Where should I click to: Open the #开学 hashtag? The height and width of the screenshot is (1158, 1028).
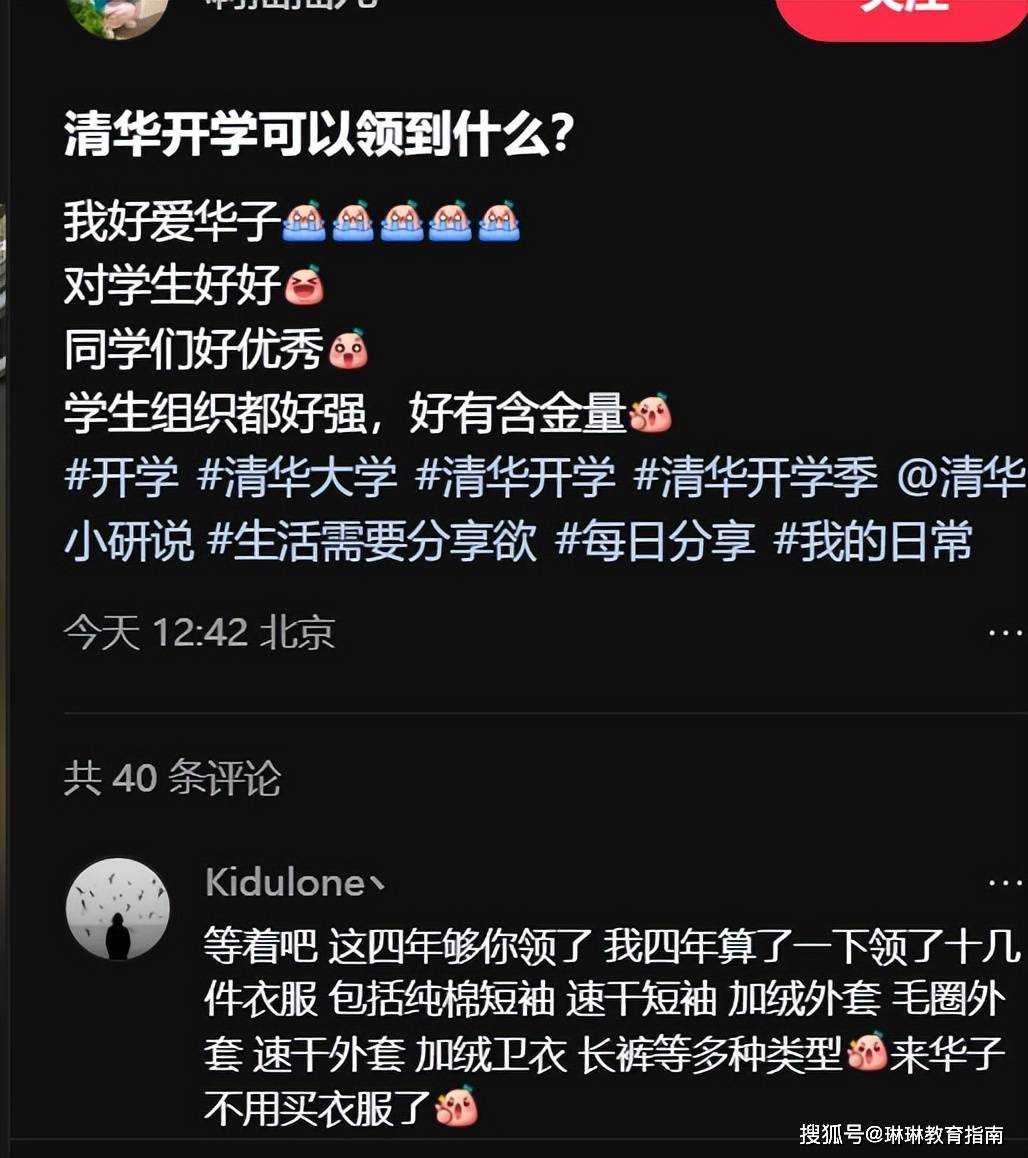122,478
